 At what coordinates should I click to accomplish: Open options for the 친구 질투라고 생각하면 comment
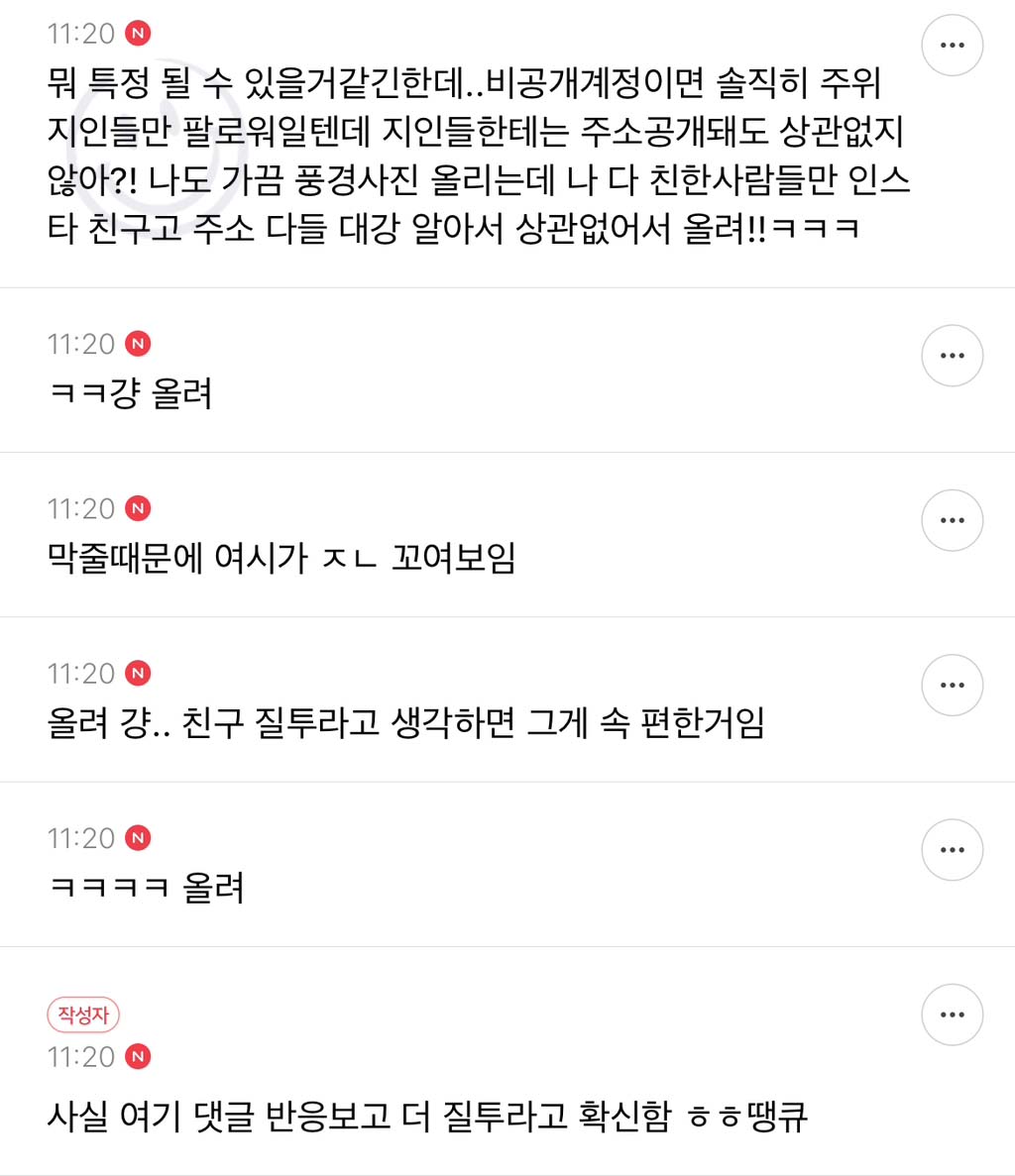tap(952, 685)
